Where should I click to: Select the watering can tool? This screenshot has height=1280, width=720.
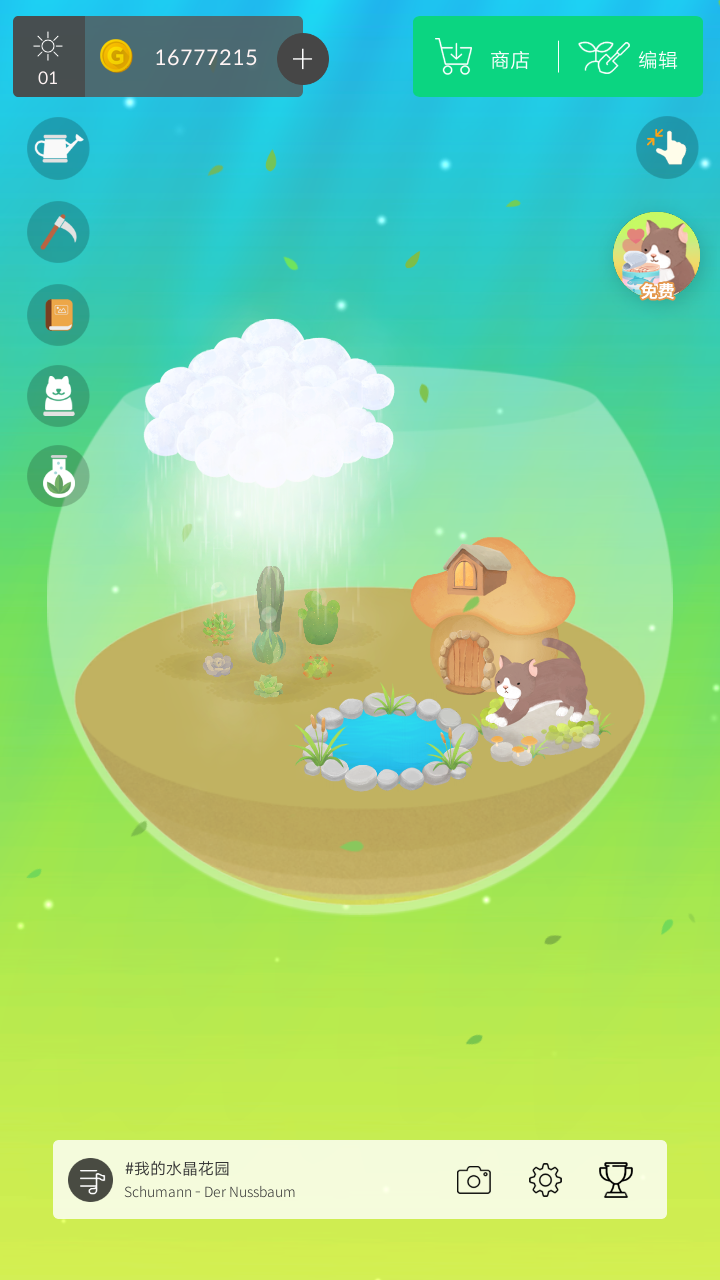pos(58,148)
